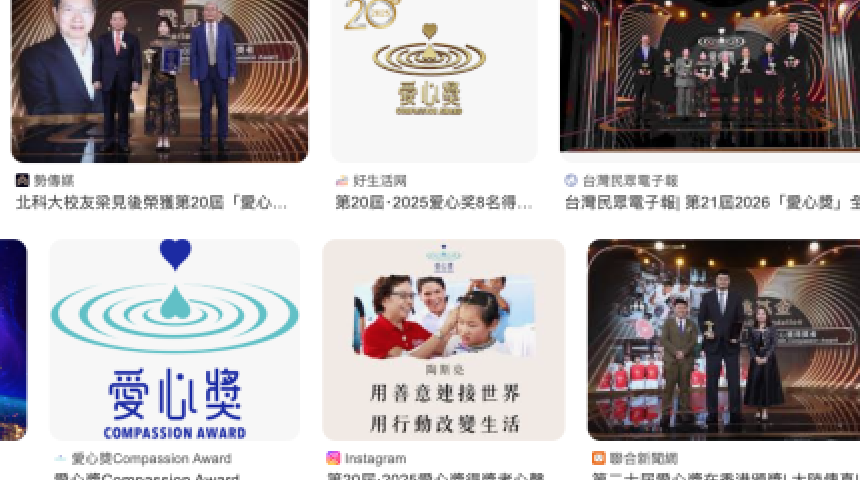The width and height of the screenshot is (860, 480).
Task: Open the 勢傳媒 image result about 梁見後
Action: (x=160, y=80)
